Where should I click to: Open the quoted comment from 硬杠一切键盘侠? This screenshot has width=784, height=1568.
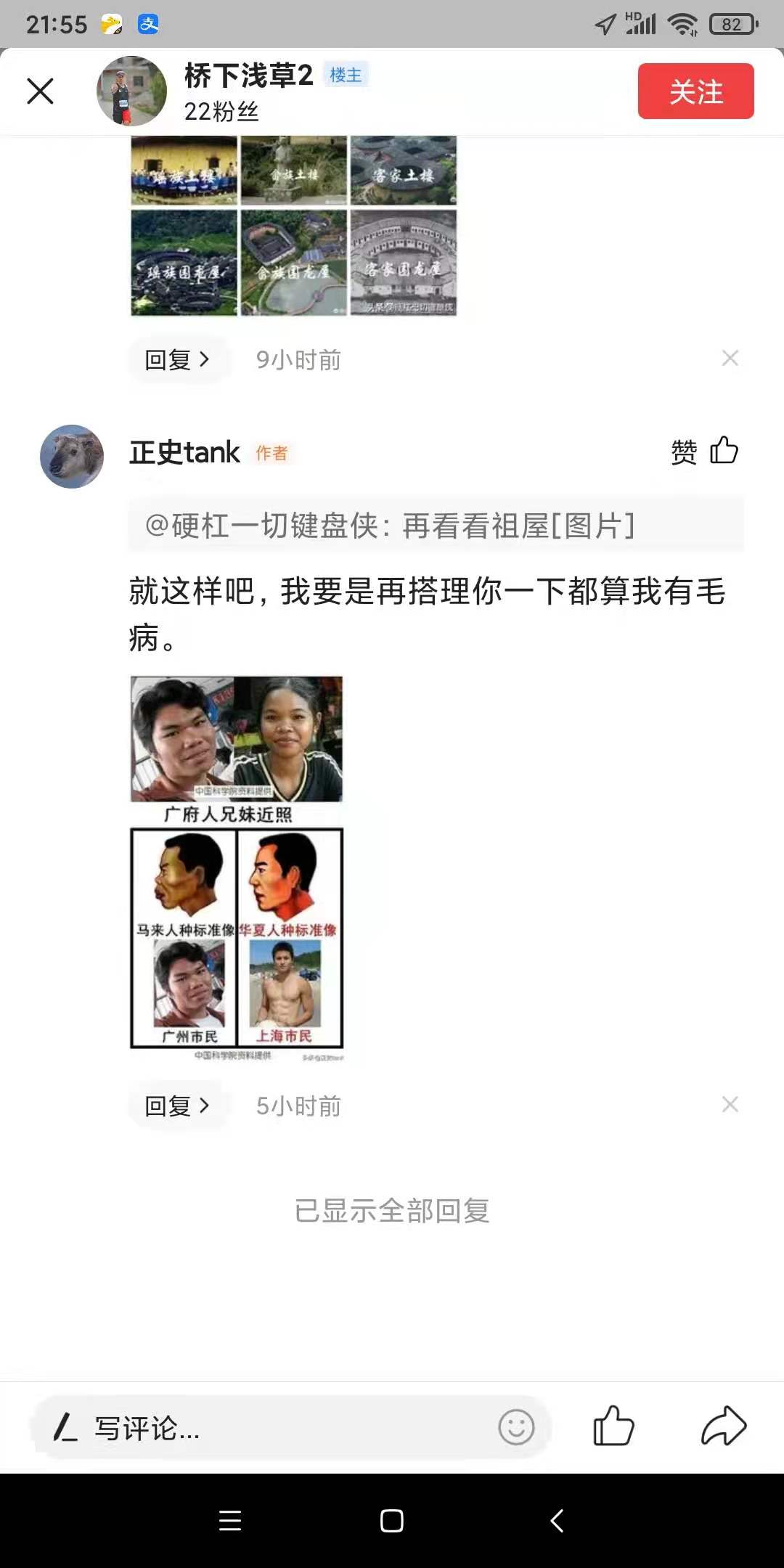tap(436, 525)
